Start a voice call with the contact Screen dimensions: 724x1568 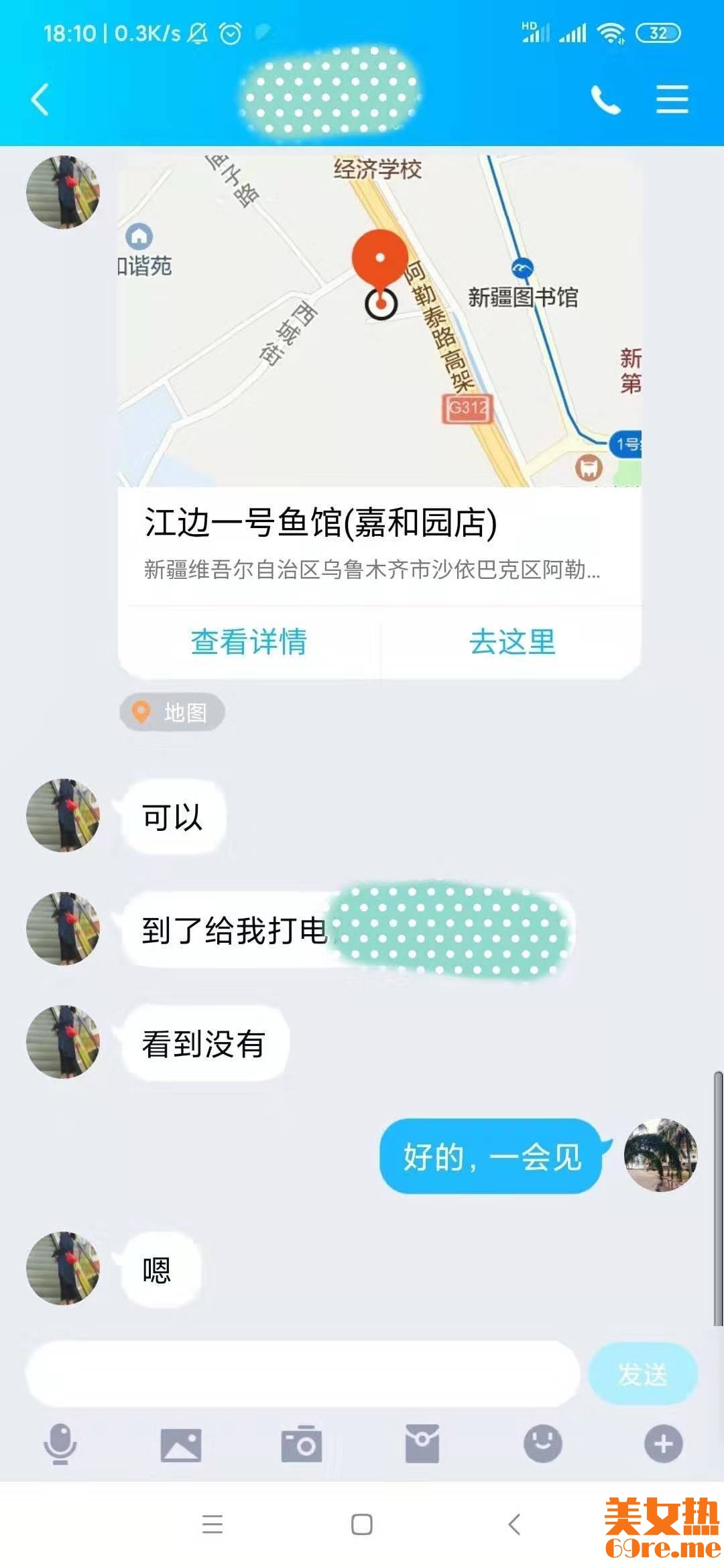[605, 101]
